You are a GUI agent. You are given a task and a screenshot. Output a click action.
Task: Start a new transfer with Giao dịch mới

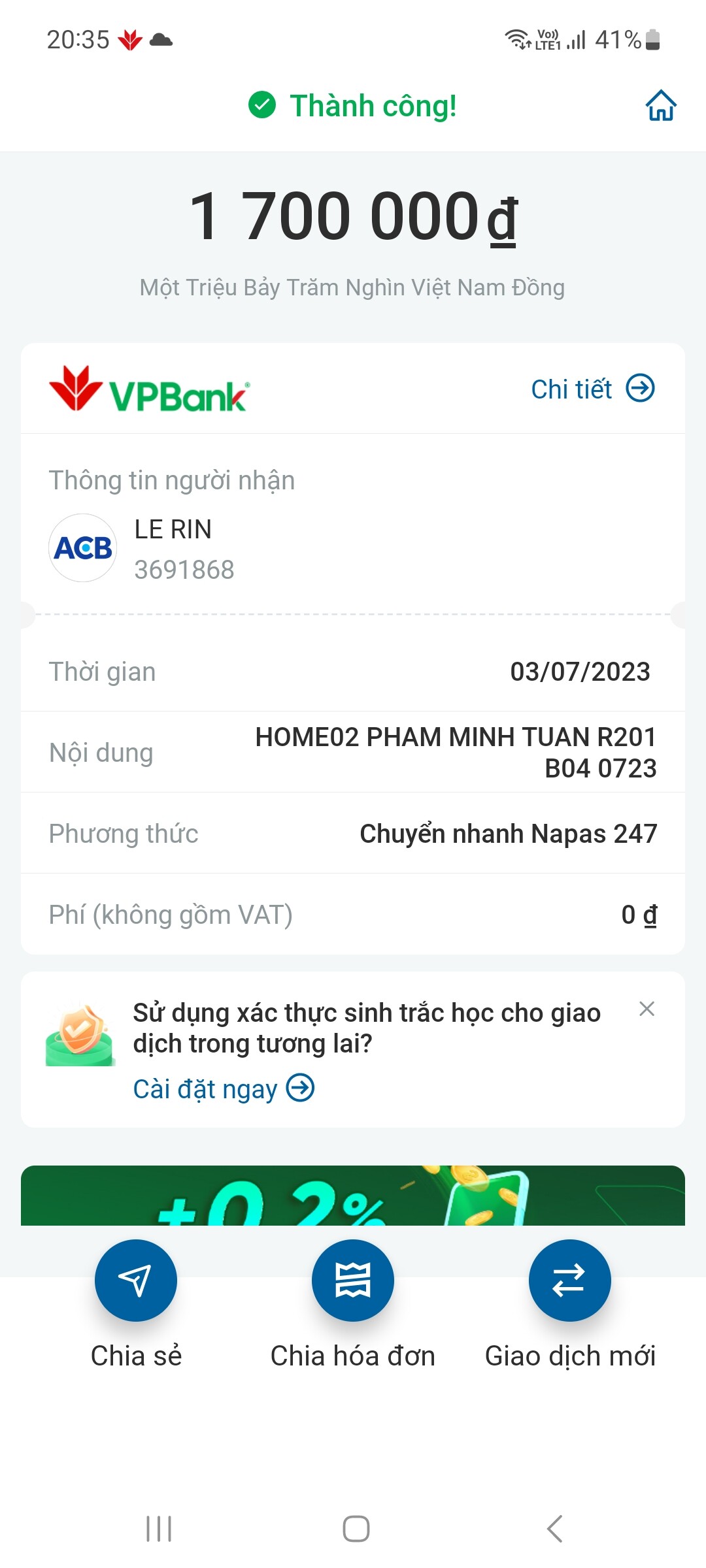tap(569, 1281)
